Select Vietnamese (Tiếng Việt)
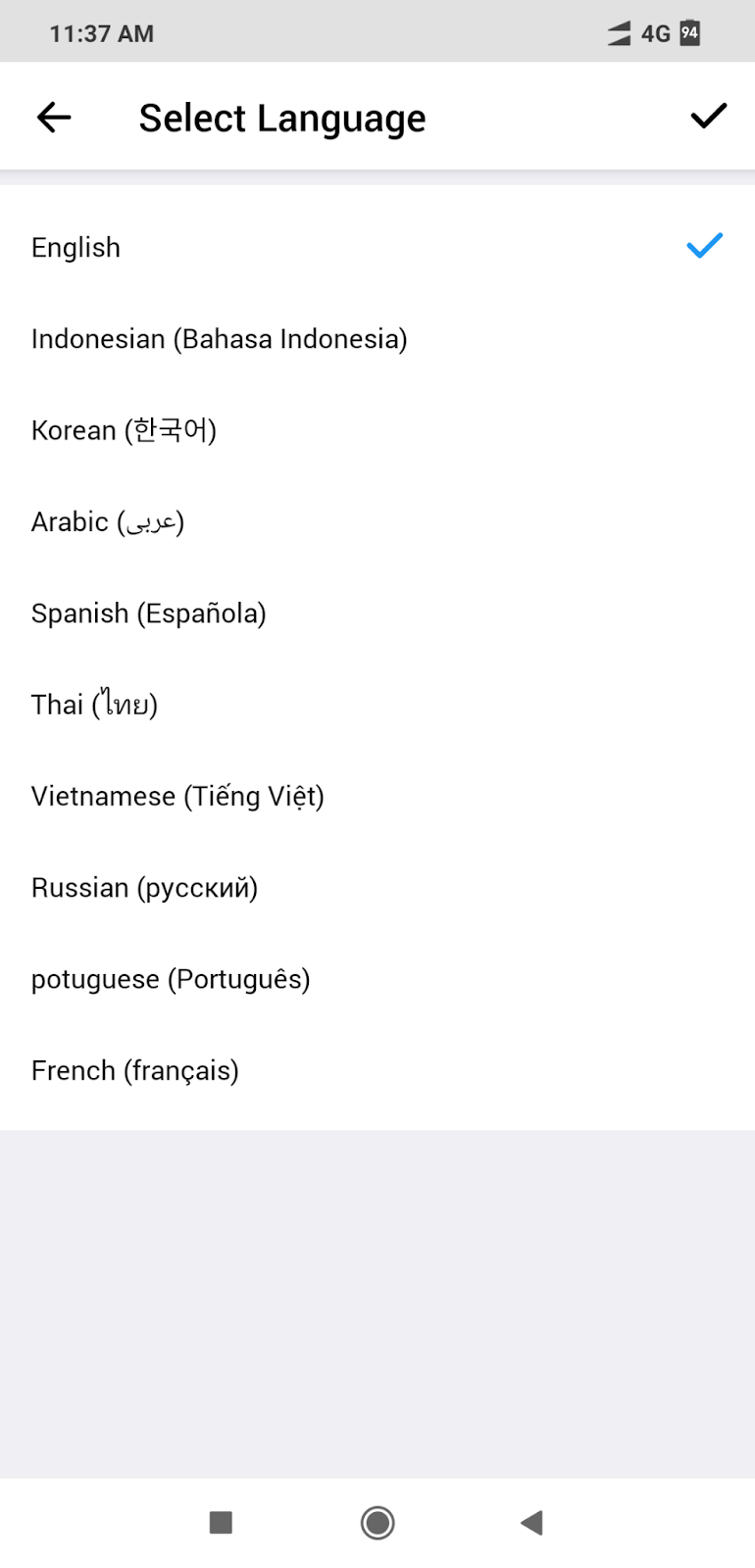 pos(377,796)
